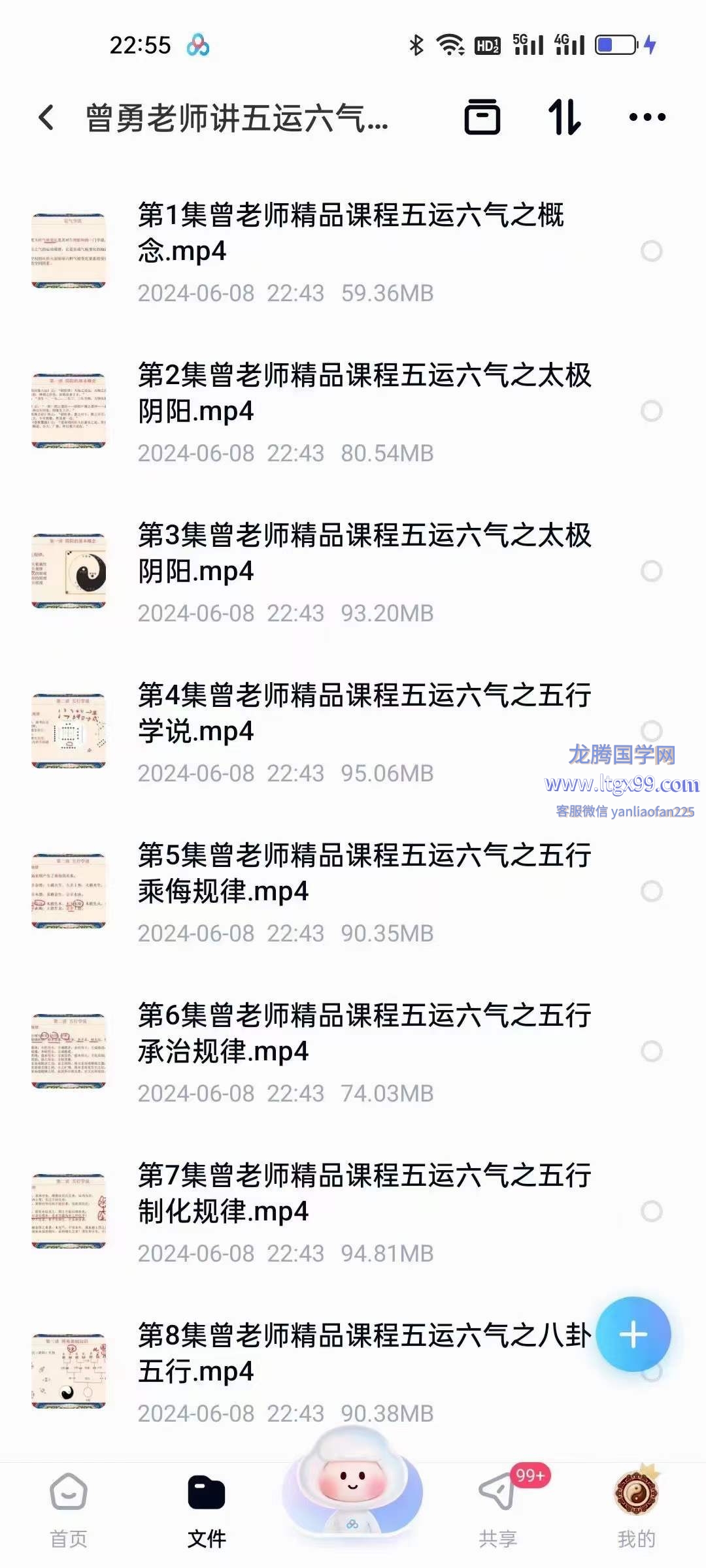
Task: Select the 第2集 太极阴阳 file circle
Action: pyautogui.click(x=651, y=411)
